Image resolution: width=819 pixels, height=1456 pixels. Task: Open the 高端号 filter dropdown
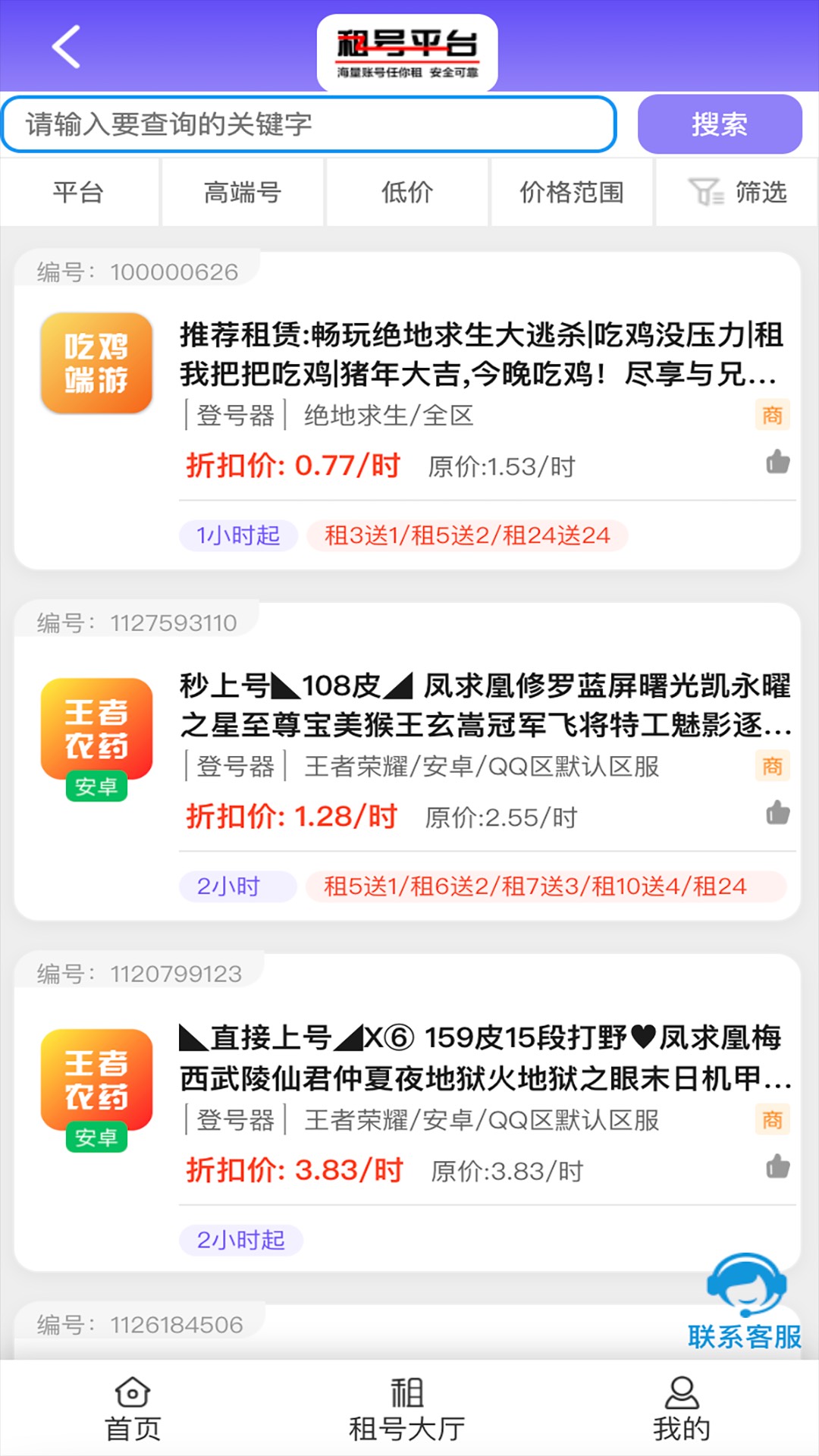click(x=243, y=193)
